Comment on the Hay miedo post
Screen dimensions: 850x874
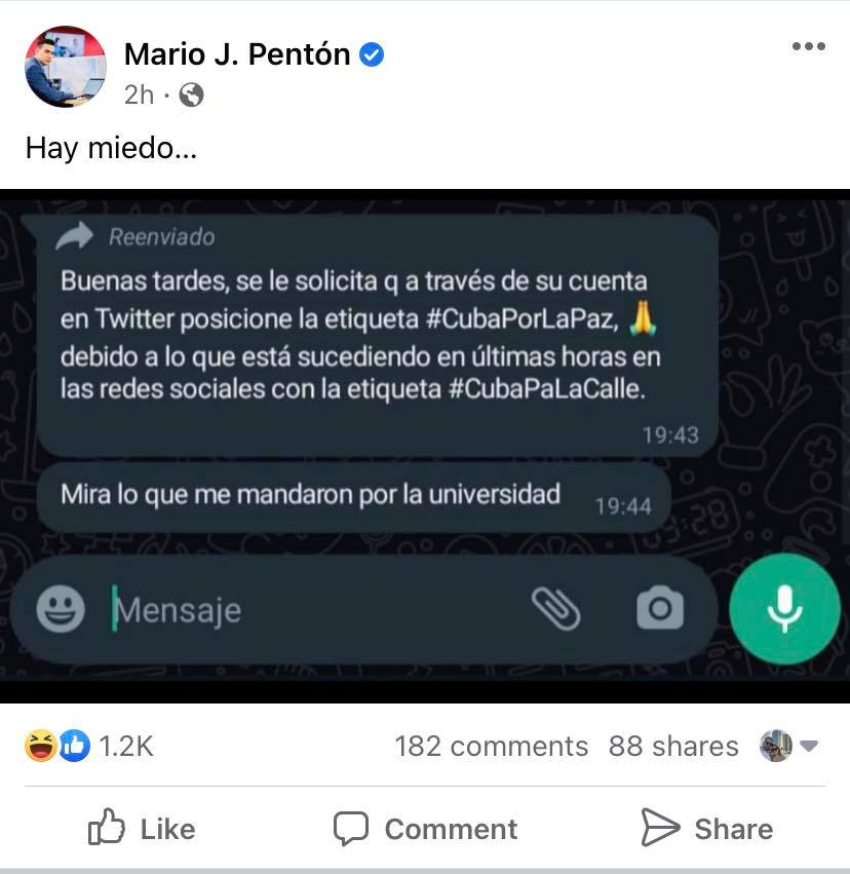pos(425,828)
